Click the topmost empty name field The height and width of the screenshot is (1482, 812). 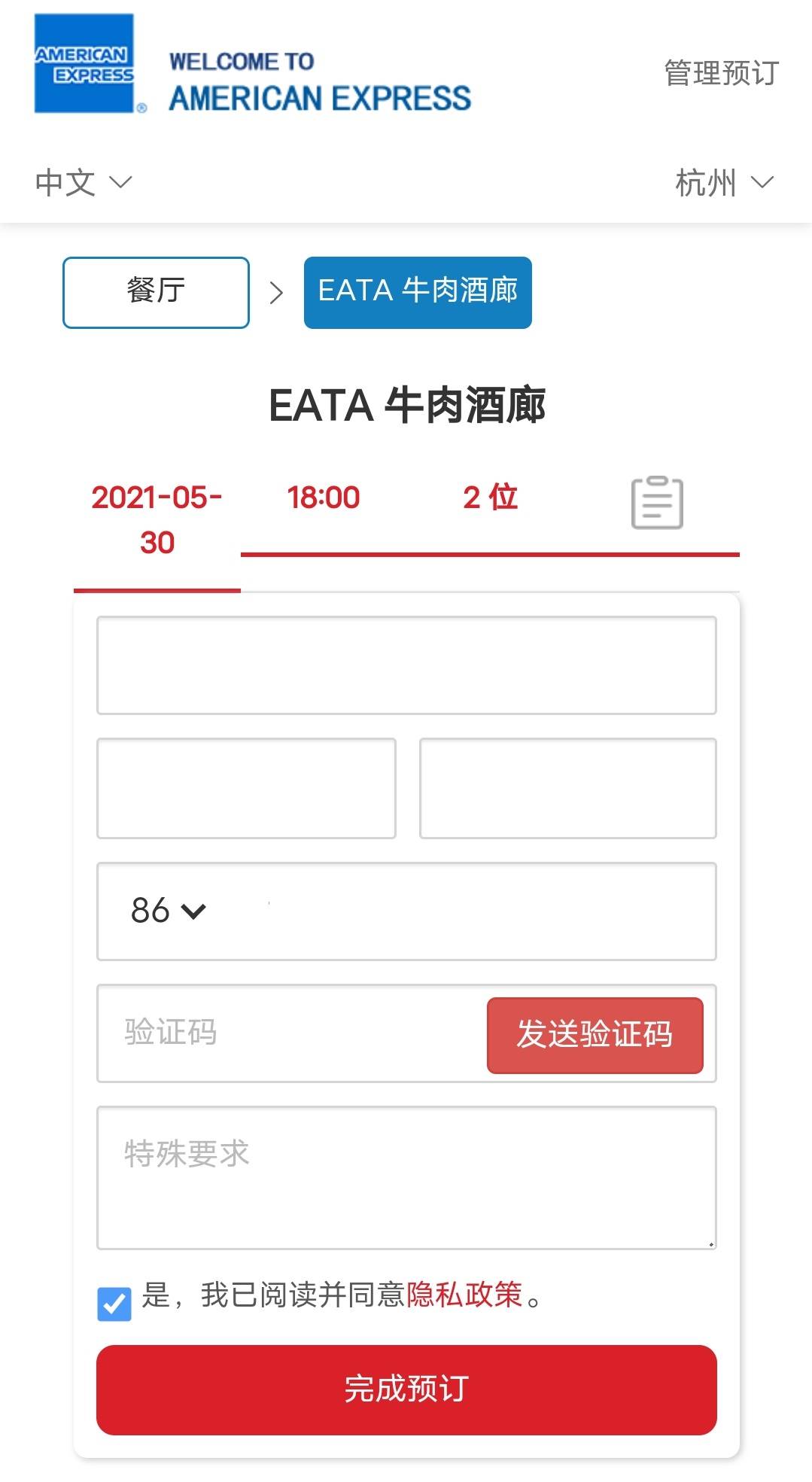[406, 665]
